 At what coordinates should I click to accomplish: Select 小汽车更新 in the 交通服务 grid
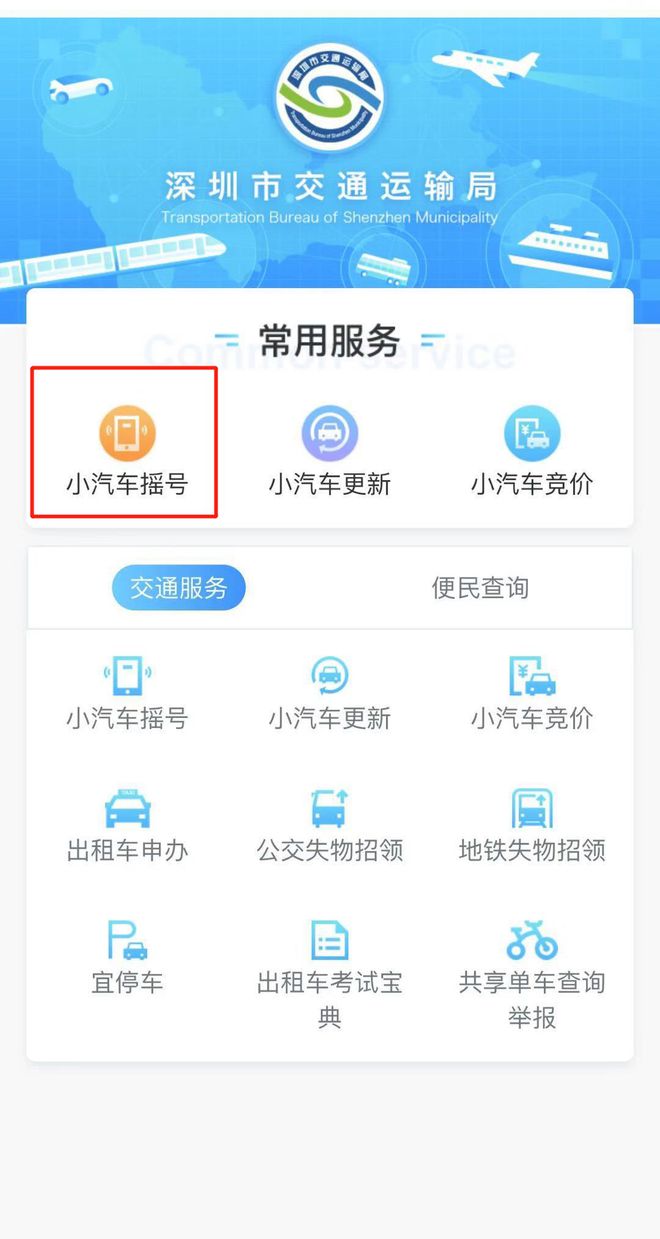[x=329, y=693]
